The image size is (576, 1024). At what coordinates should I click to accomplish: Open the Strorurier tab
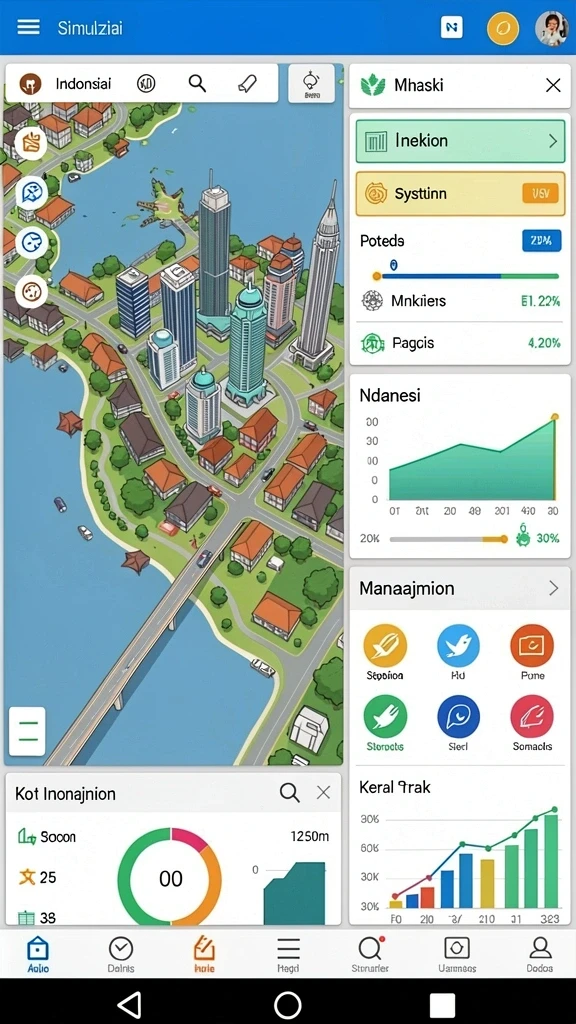[370, 954]
